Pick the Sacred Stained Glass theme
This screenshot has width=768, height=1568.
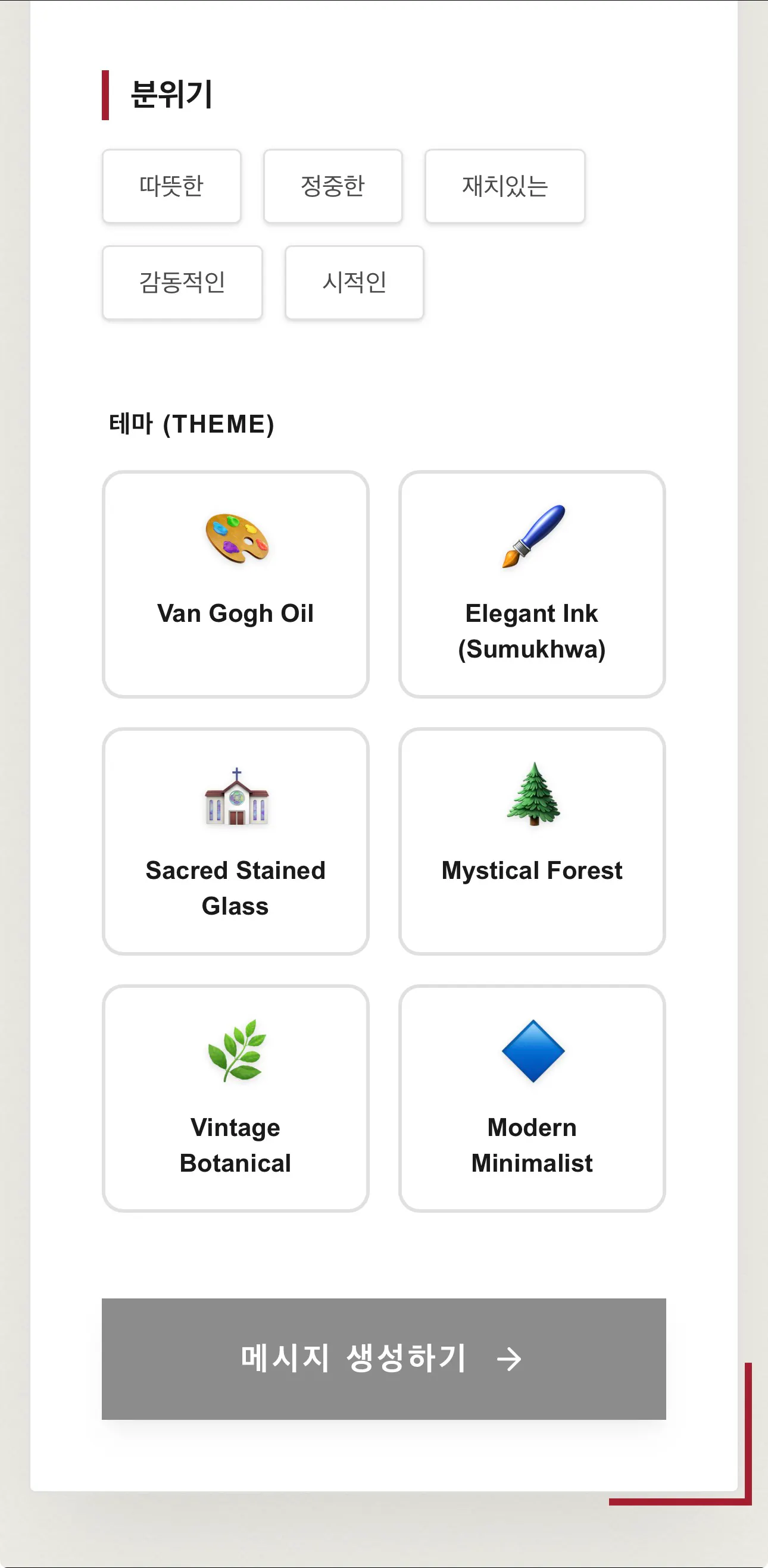235,841
